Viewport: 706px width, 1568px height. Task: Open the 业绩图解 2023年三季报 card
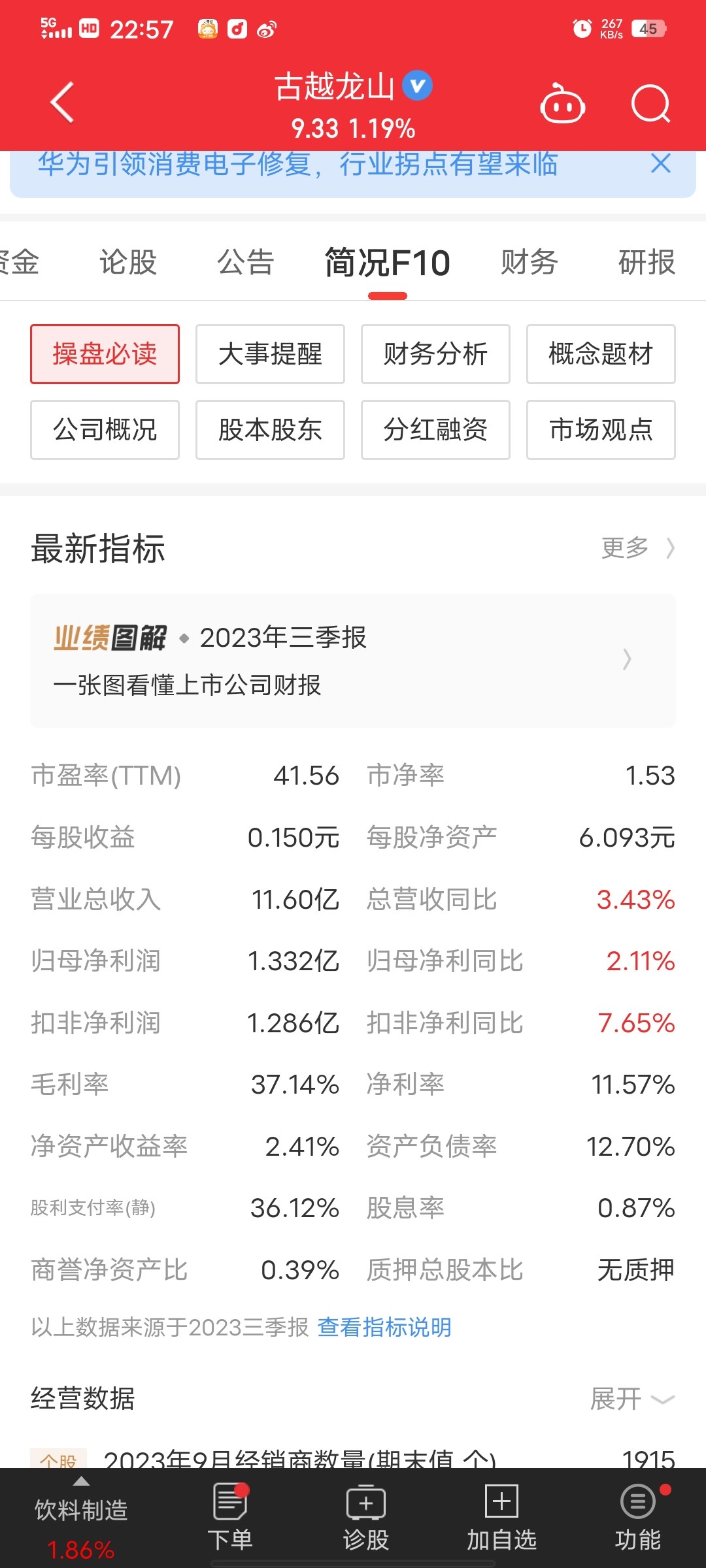(x=353, y=661)
